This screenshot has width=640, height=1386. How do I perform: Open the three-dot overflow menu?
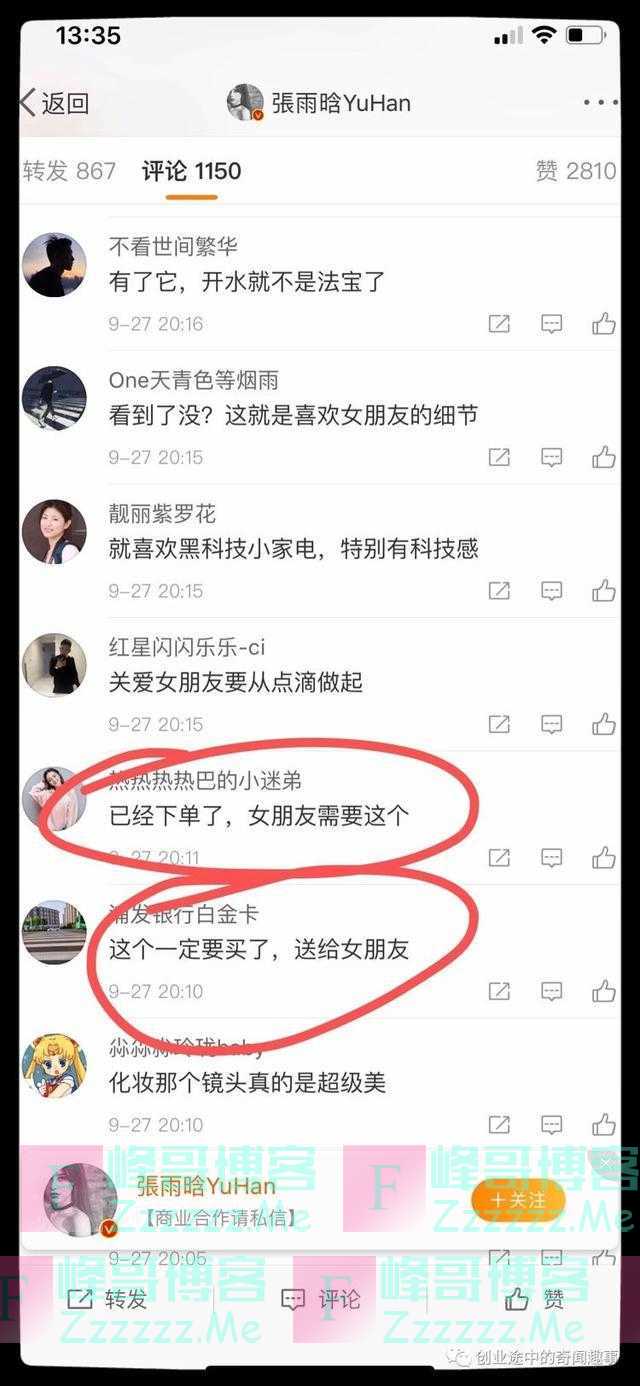click(x=599, y=103)
